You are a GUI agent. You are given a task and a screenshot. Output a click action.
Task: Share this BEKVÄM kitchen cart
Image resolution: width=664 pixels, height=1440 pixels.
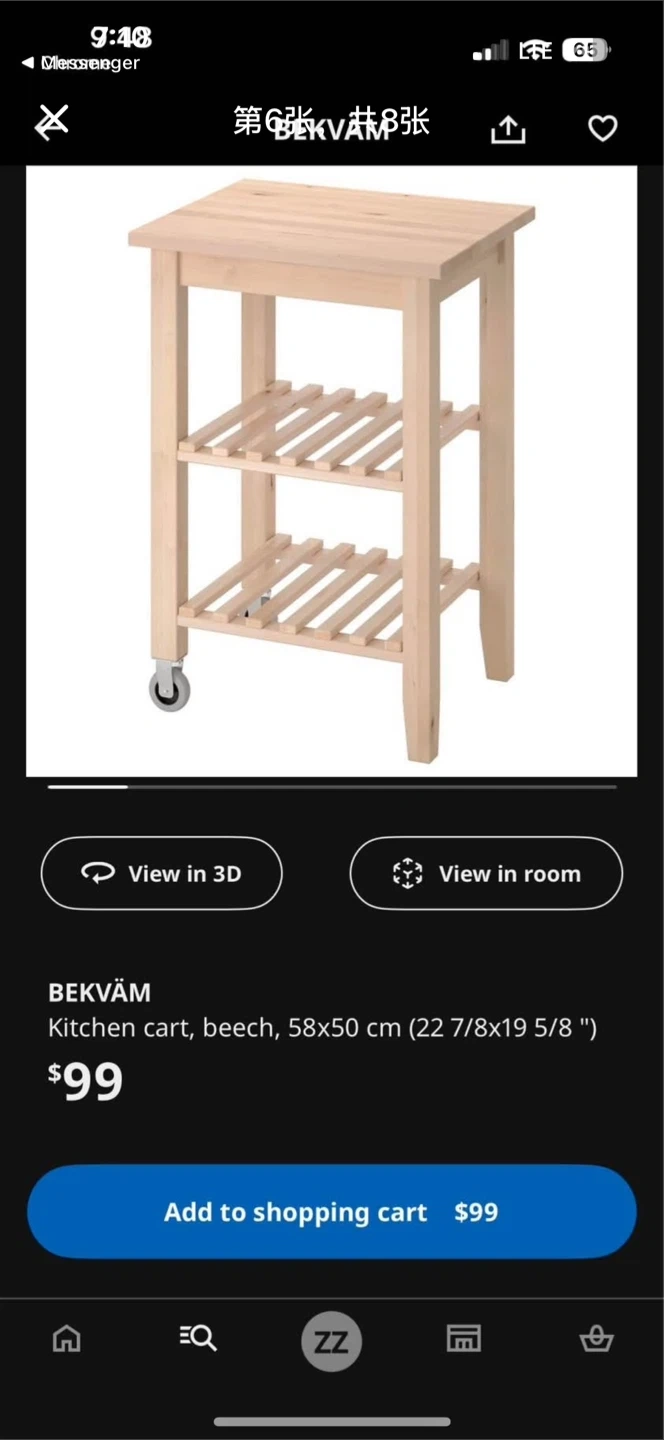click(x=508, y=129)
